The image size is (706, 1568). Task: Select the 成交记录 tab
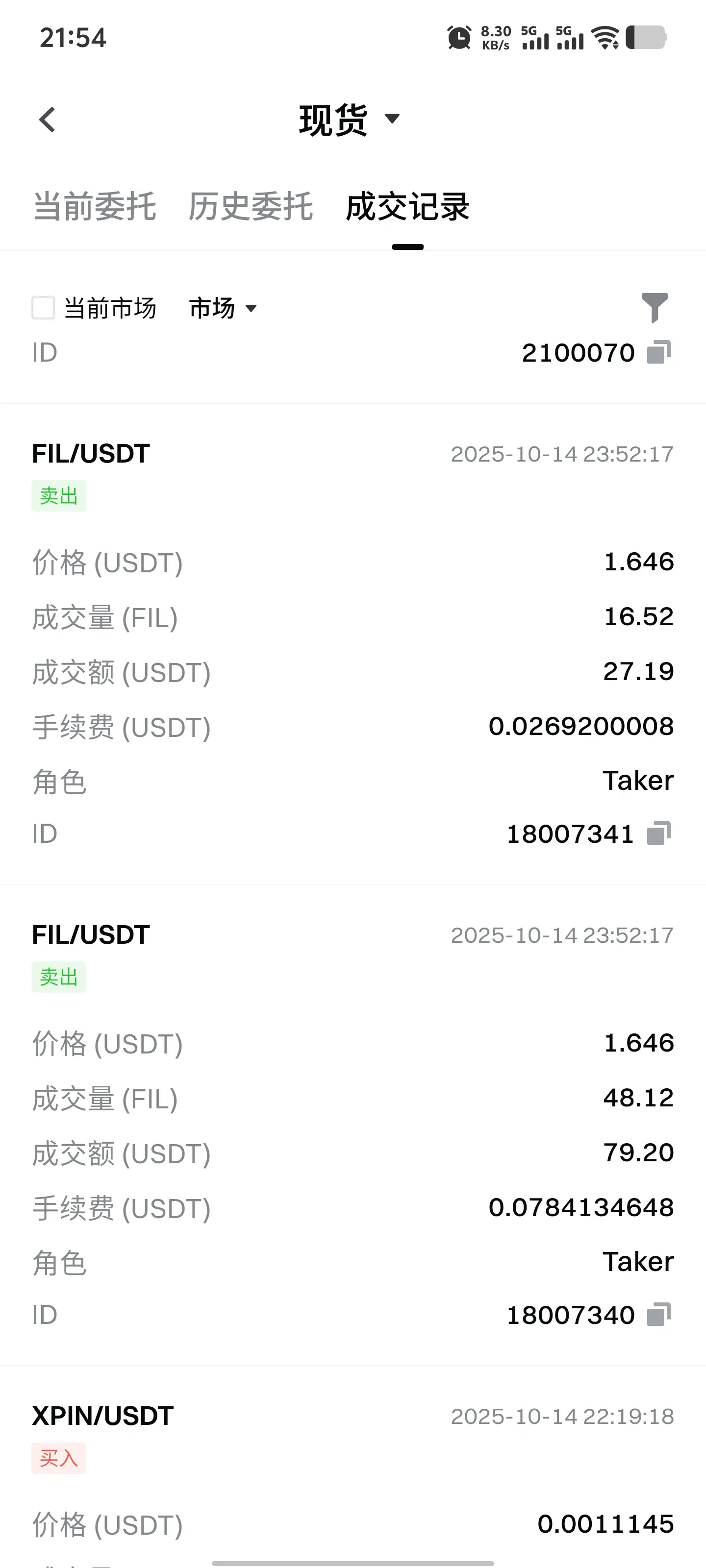[407, 206]
